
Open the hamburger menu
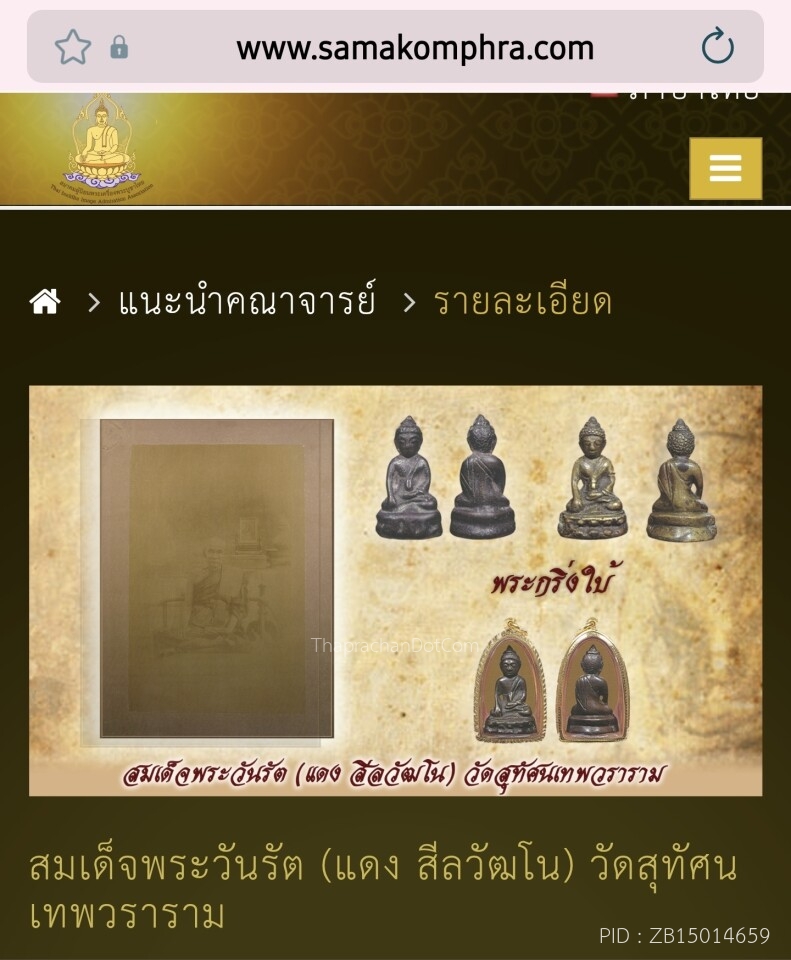point(725,168)
